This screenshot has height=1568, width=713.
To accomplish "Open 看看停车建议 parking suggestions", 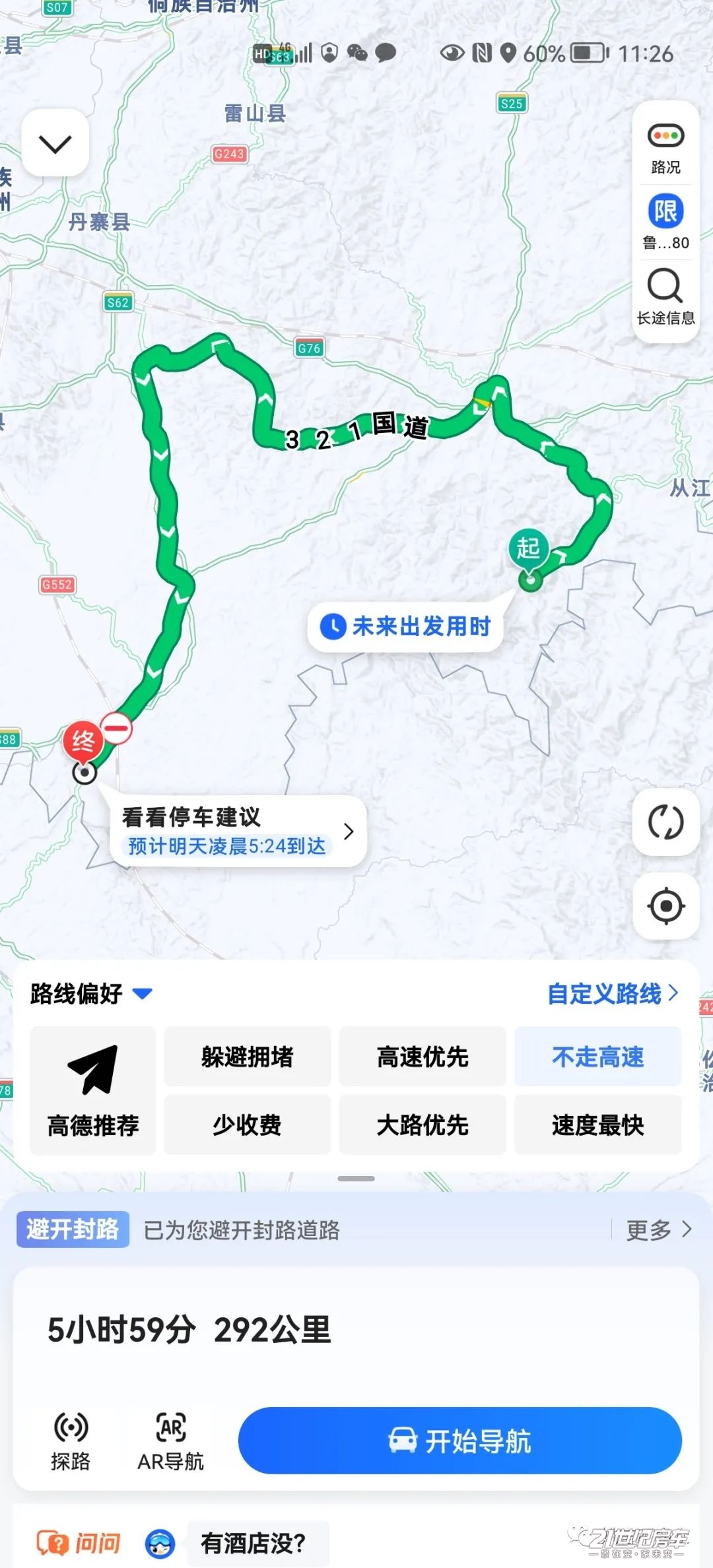I will click(x=238, y=831).
